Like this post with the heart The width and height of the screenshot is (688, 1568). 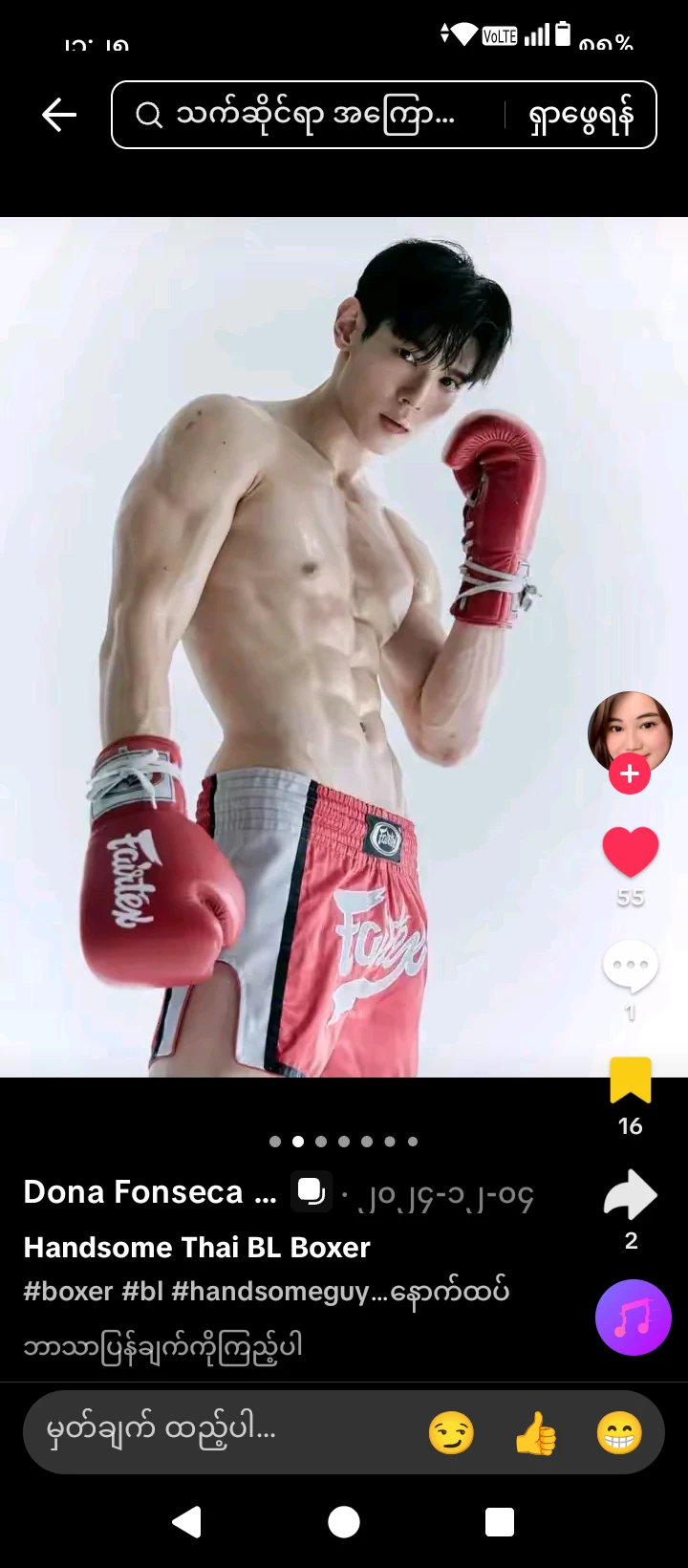[630, 851]
